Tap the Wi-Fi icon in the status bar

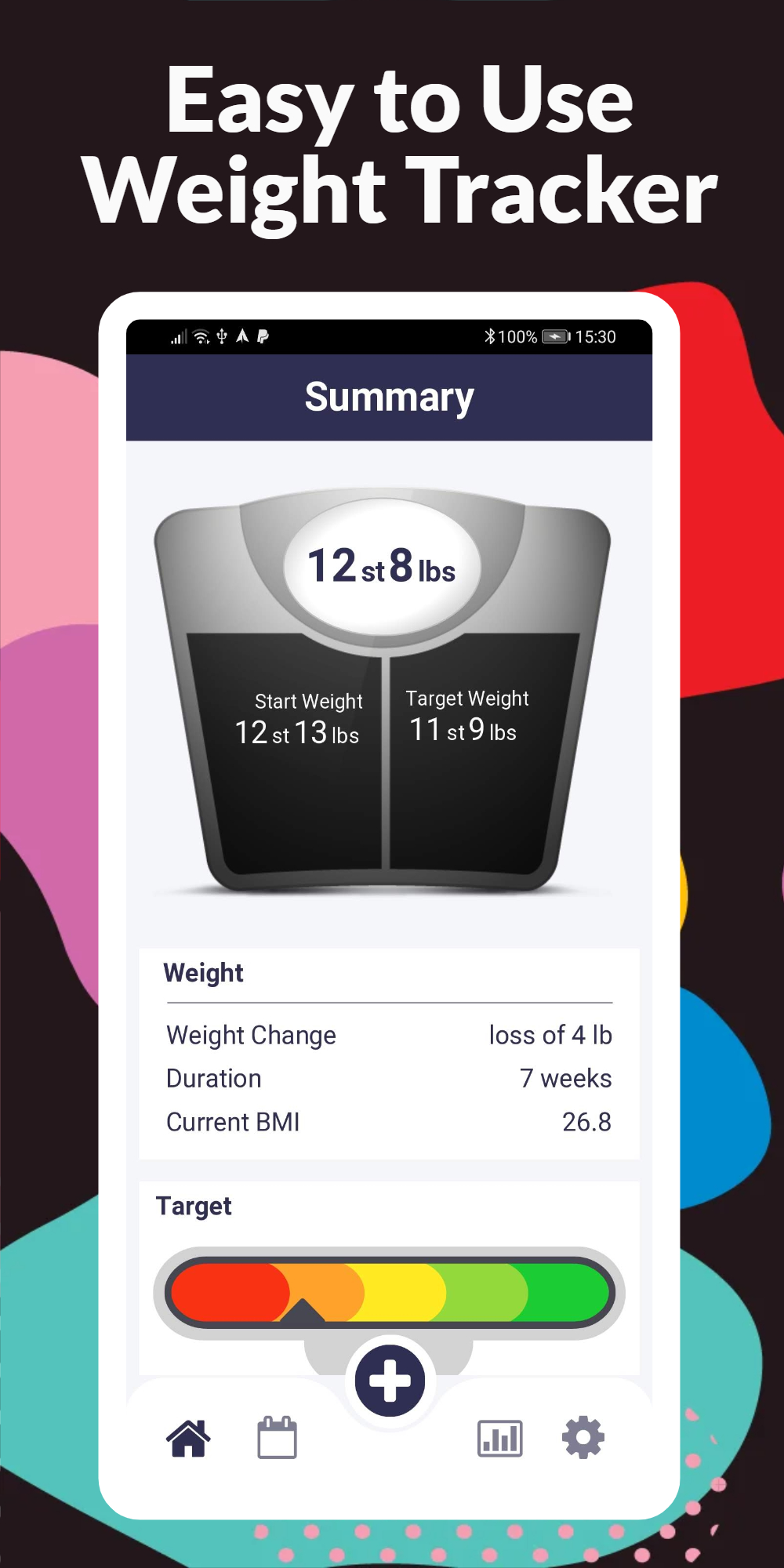point(201,336)
